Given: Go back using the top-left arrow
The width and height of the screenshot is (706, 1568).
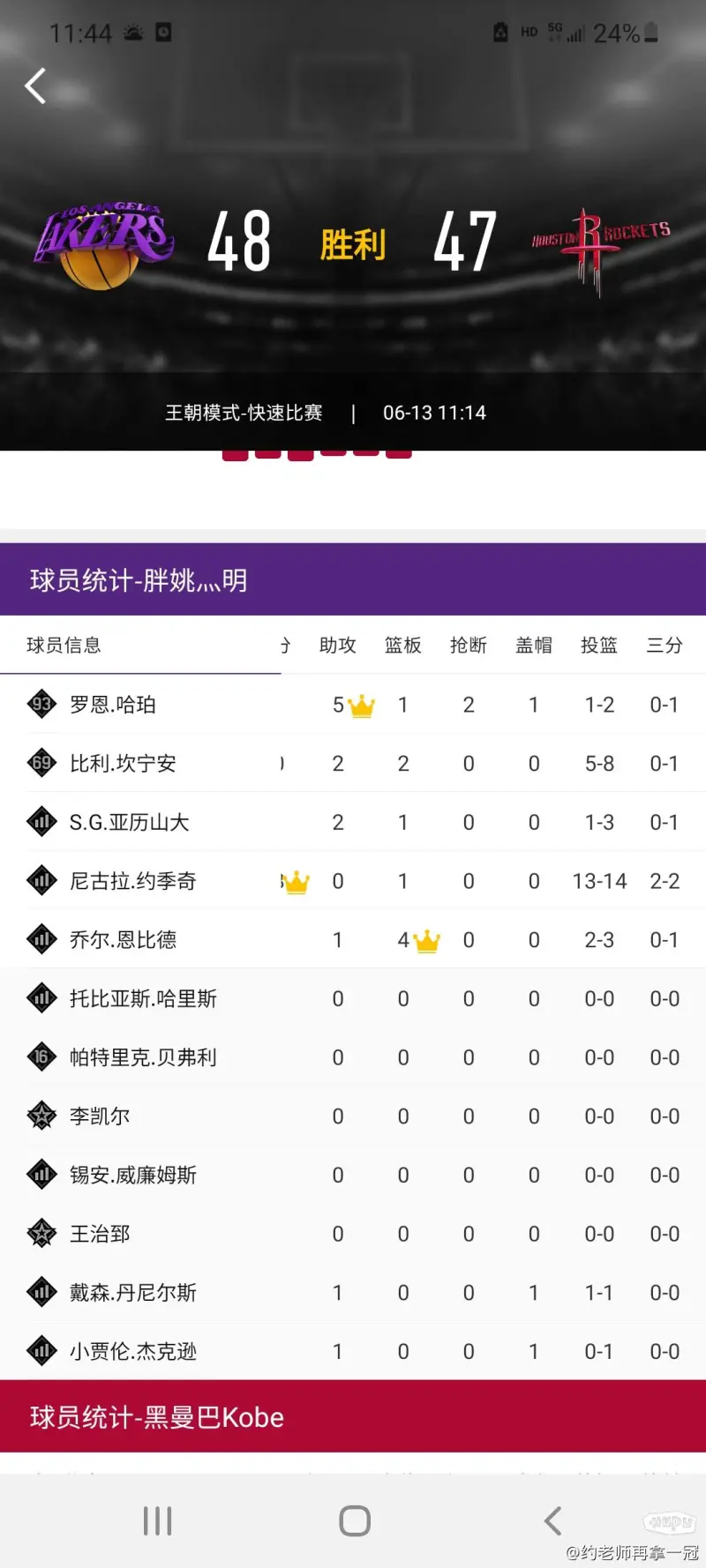Looking at the screenshot, I should click(x=35, y=86).
